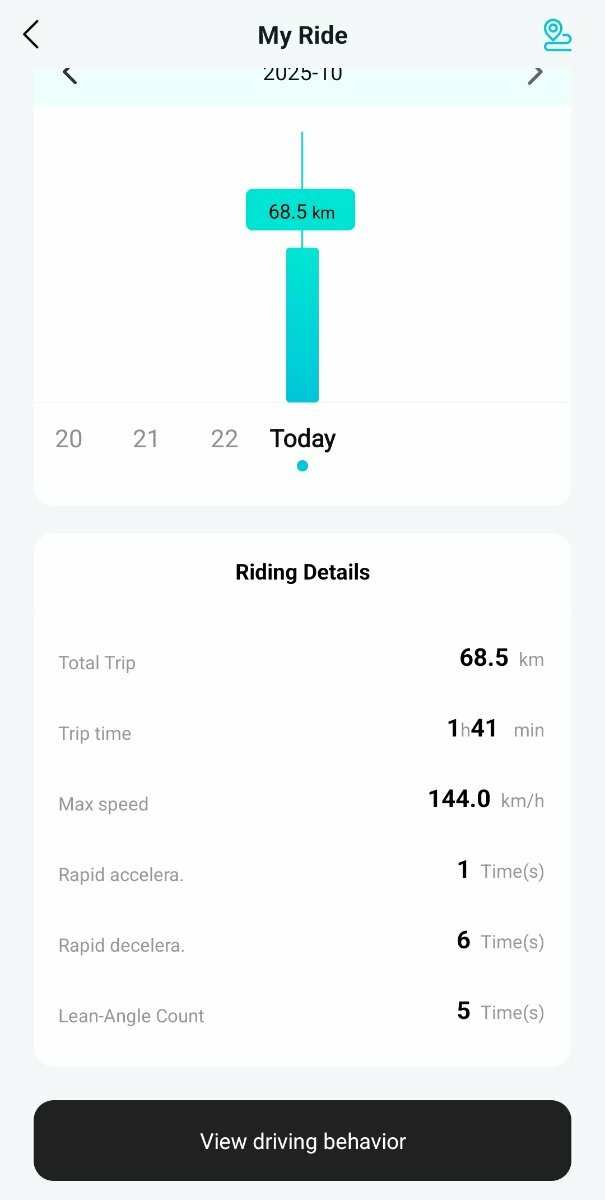The image size is (605, 1200).
Task: Select day 22 on the chart
Action: [x=224, y=439]
